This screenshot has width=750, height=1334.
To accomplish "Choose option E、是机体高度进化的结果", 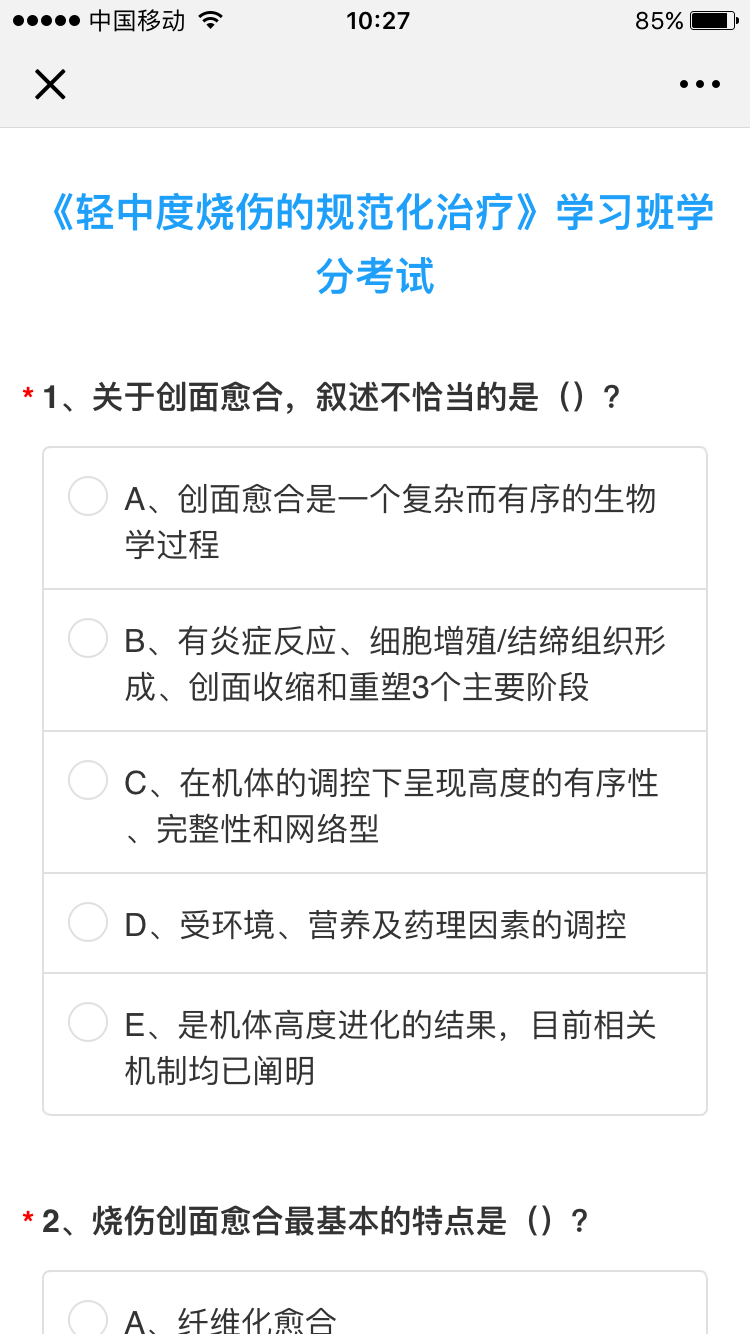I will (x=88, y=1023).
